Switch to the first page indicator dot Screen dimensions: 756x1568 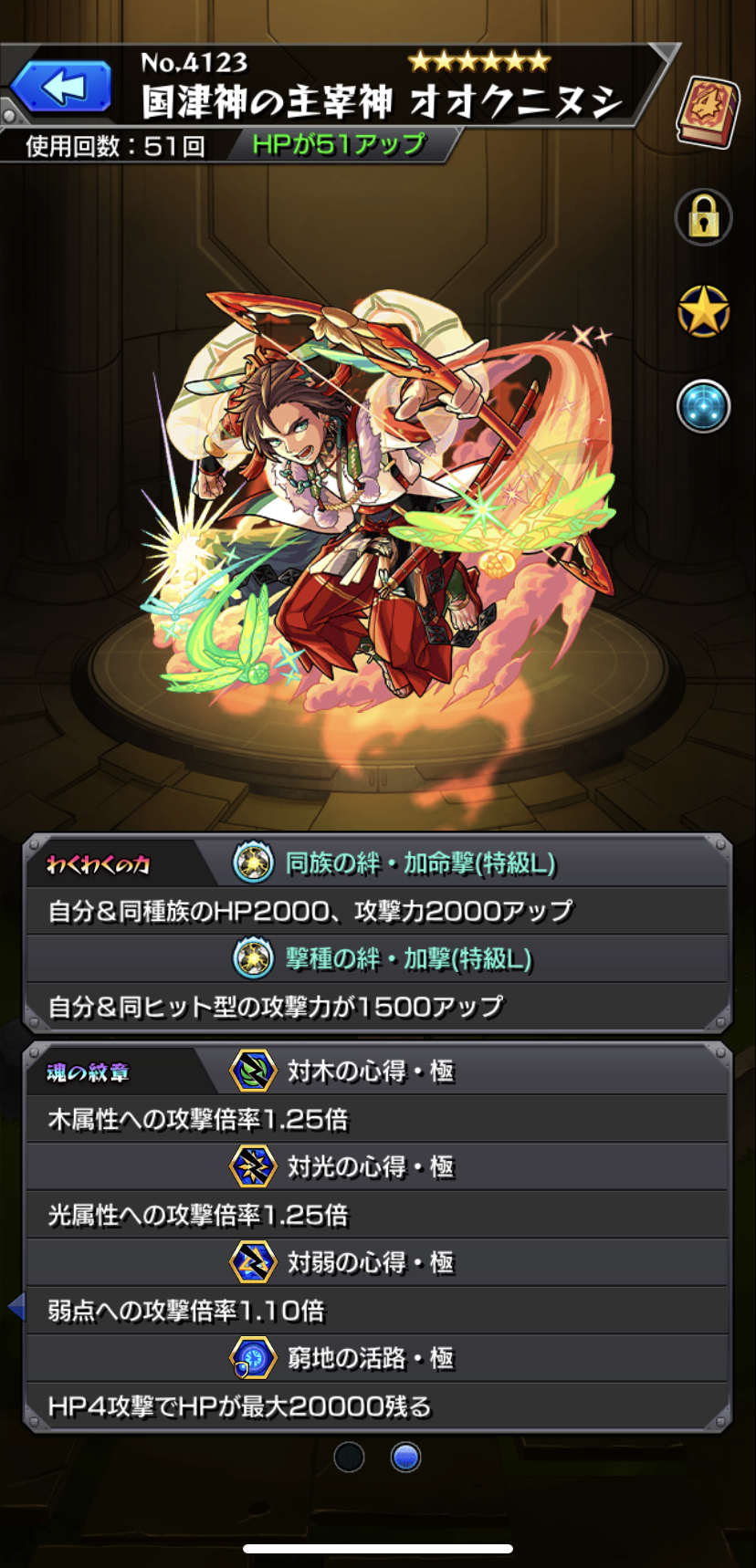coord(349,1458)
